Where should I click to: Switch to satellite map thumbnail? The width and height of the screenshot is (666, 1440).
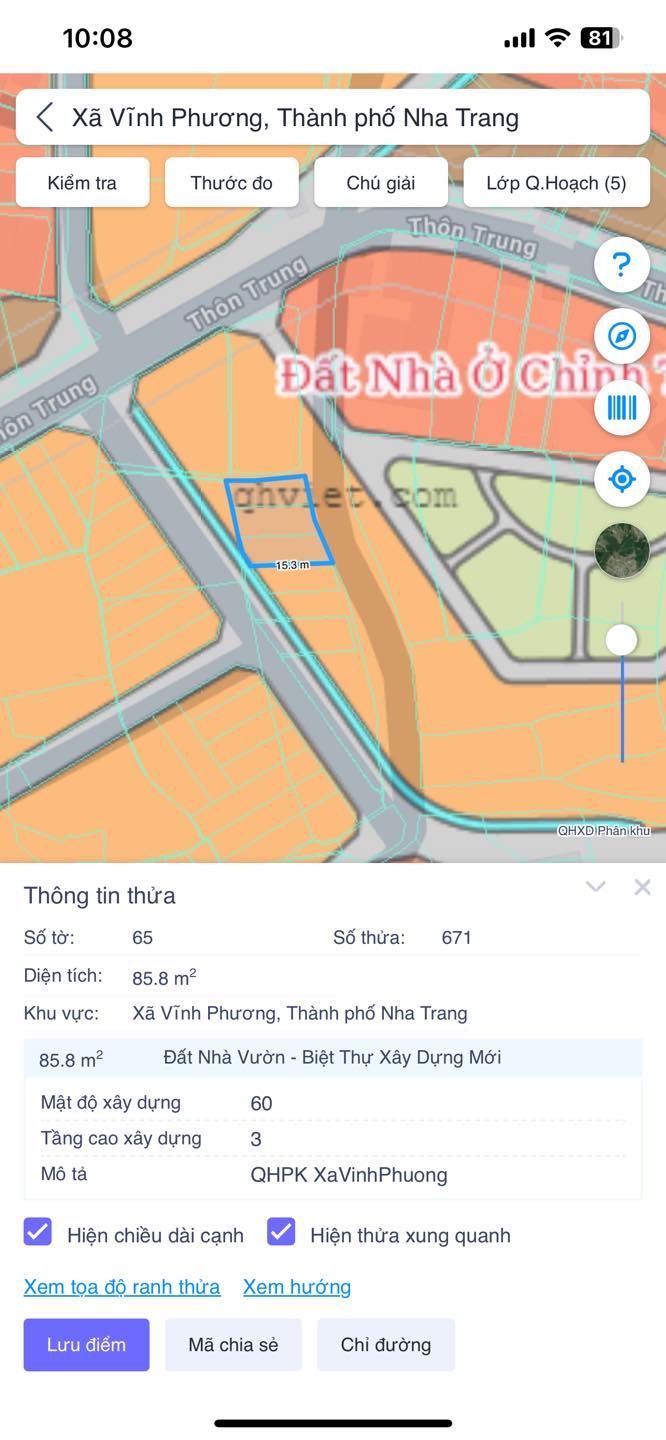coord(622,550)
